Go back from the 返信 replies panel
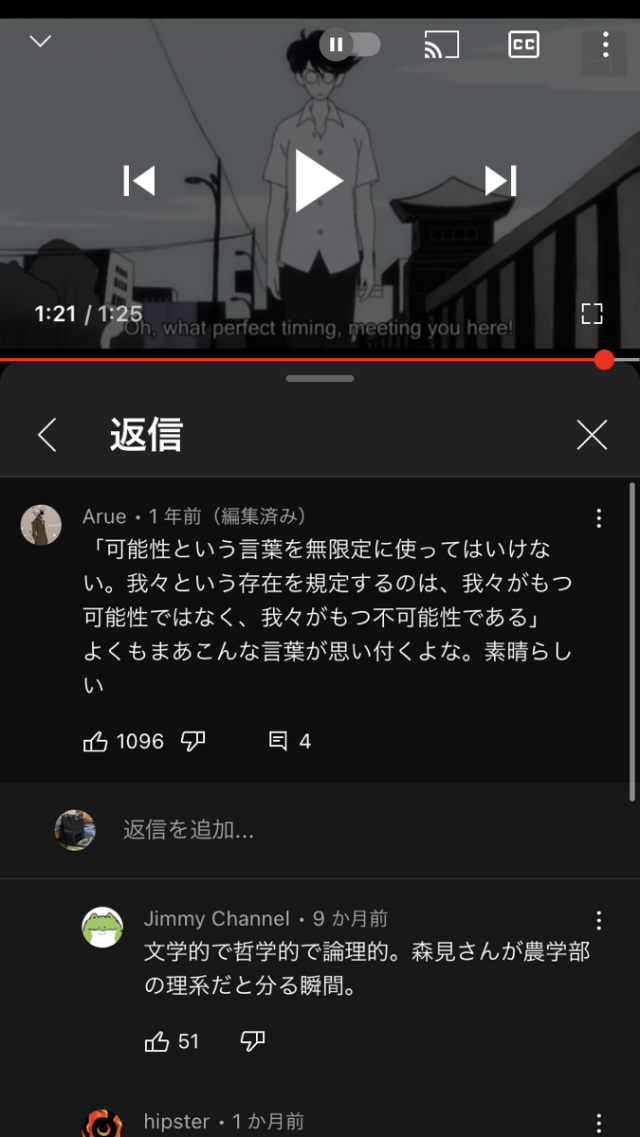 point(47,435)
